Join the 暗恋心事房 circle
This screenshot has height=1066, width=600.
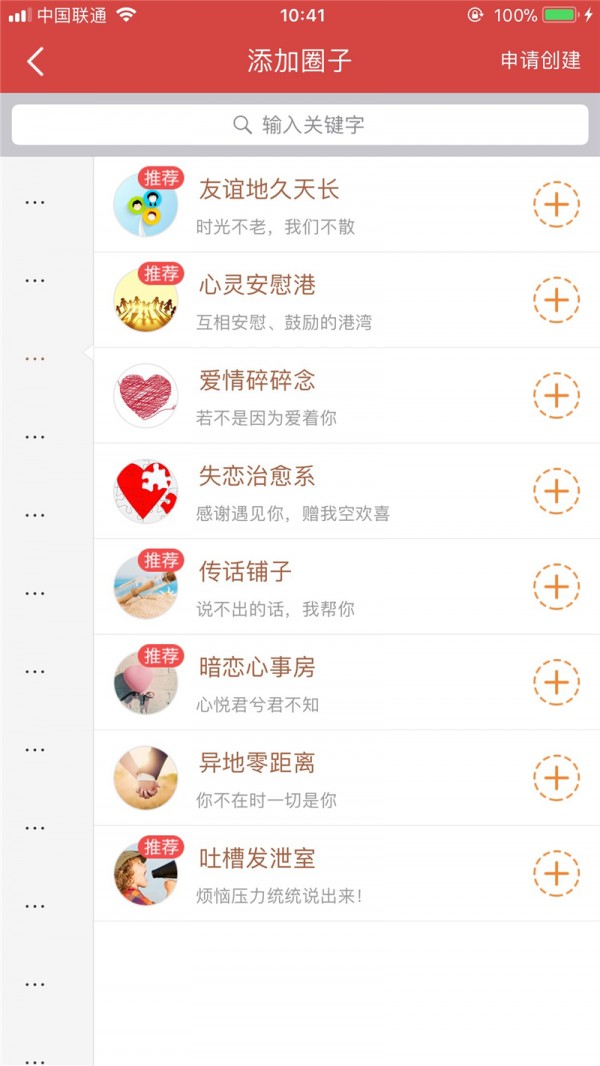[x=556, y=683]
